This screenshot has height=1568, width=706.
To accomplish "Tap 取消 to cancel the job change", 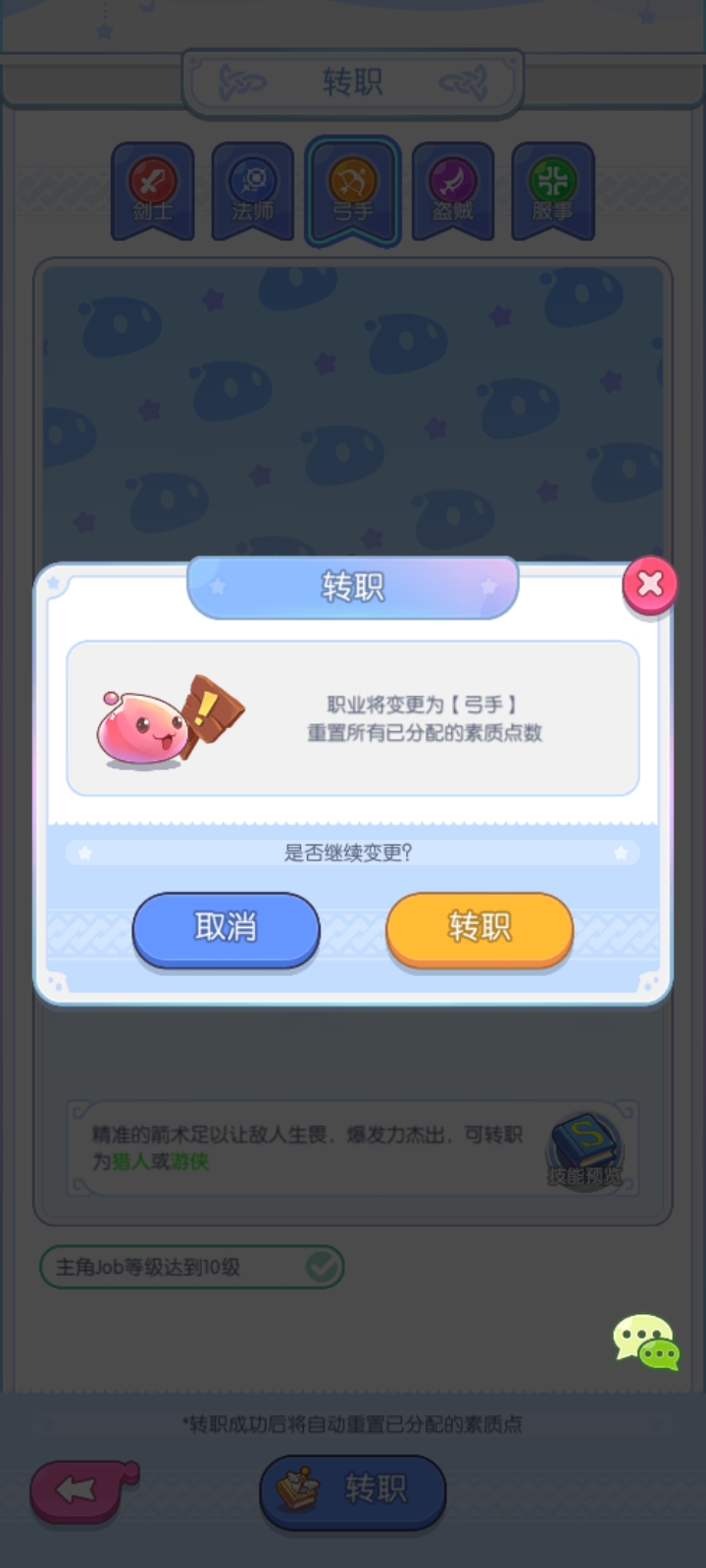I will pyautogui.click(x=227, y=927).
